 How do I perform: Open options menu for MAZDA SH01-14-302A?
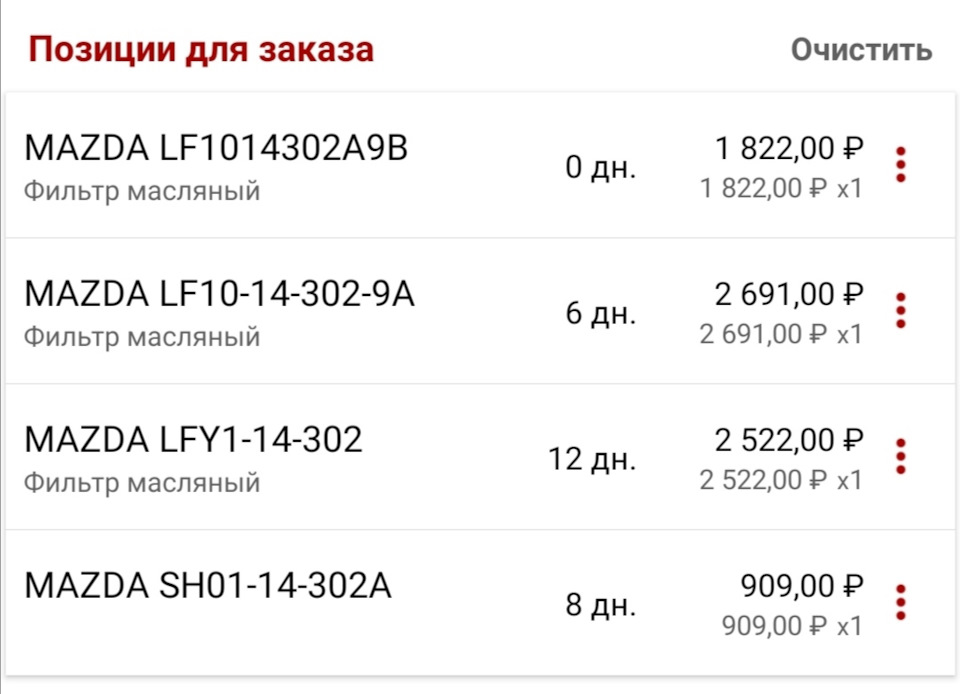coord(901,602)
